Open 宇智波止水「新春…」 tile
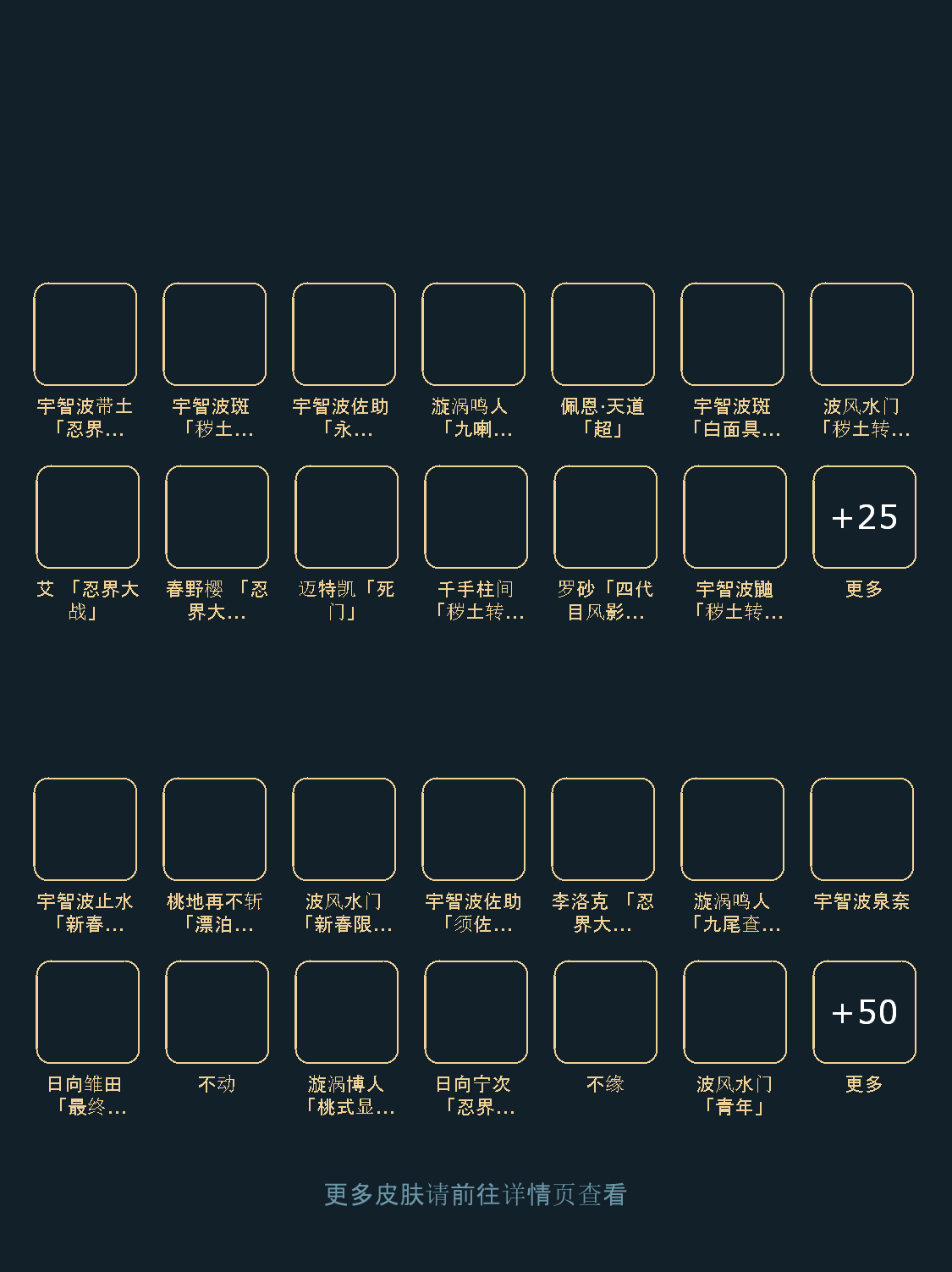 coord(85,829)
